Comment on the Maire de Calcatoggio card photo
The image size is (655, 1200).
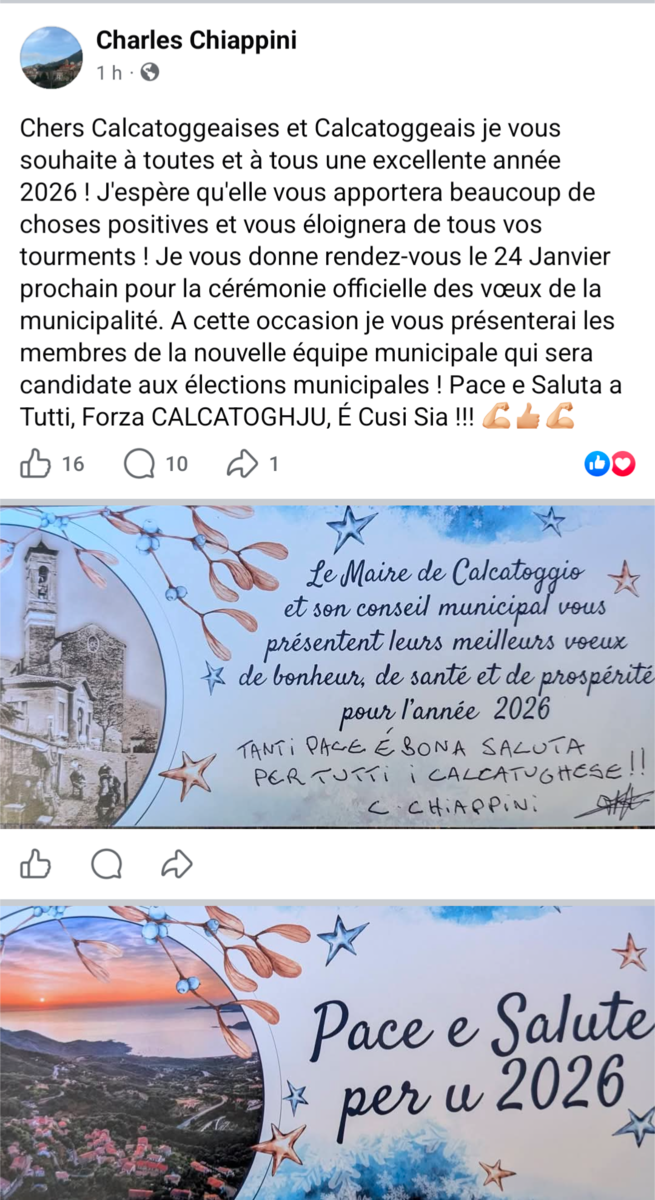(107, 864)
